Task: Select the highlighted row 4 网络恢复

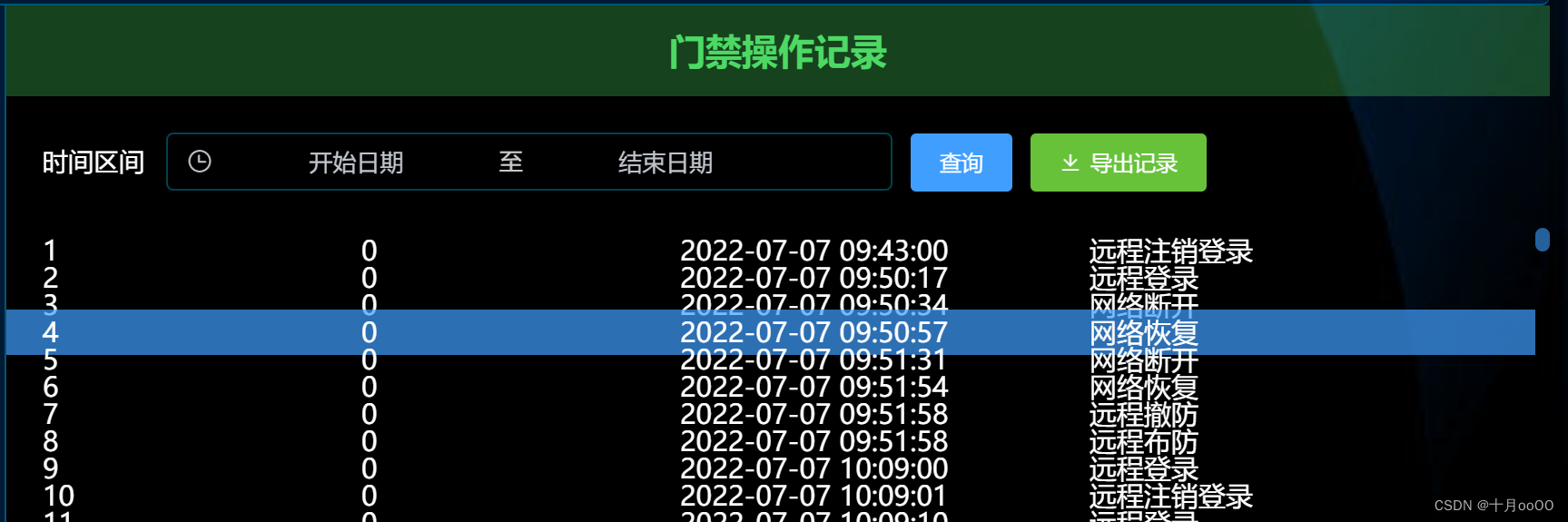Action: (814, 332)
